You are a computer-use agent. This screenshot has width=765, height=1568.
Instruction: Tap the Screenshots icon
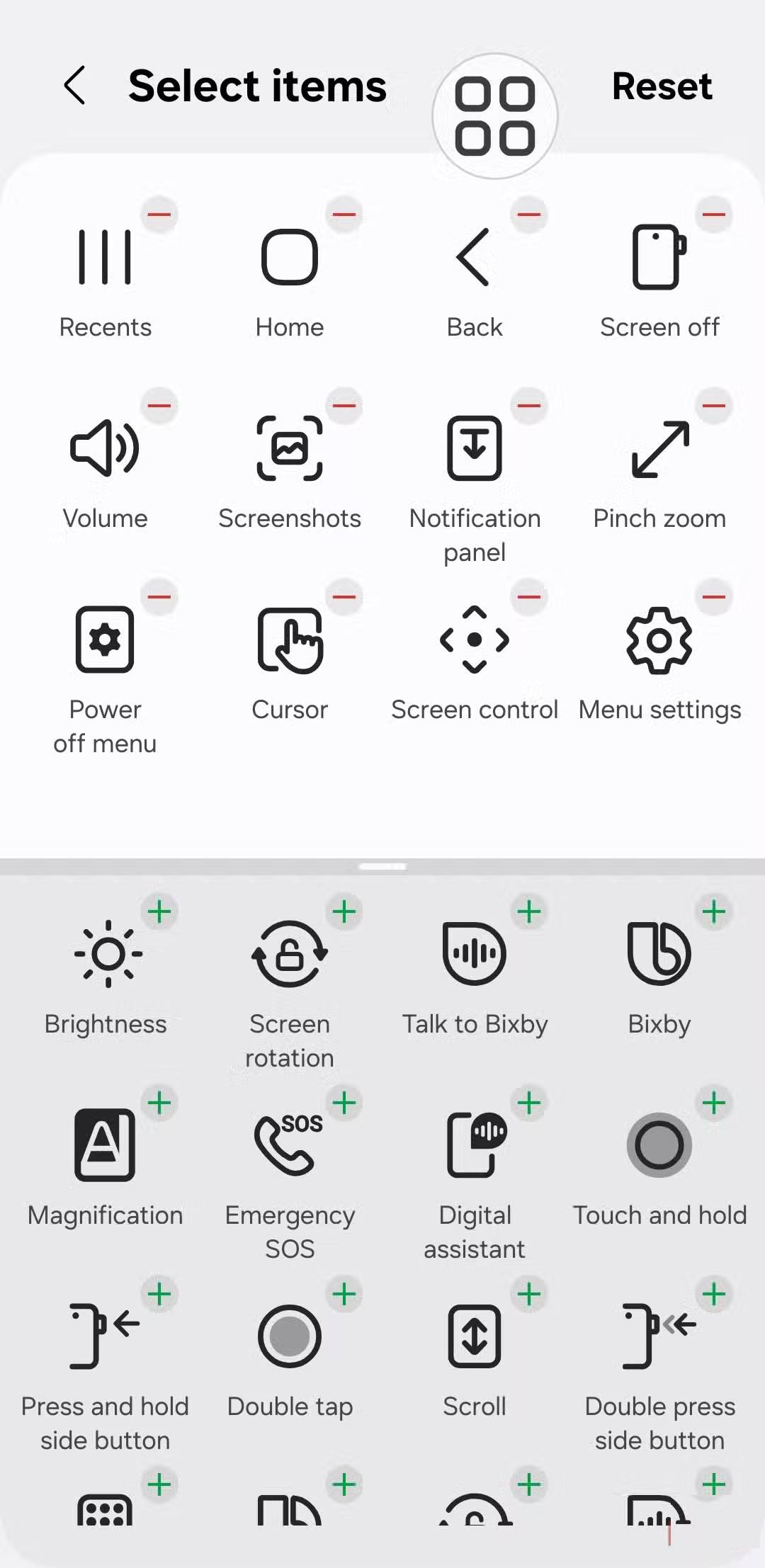click(x=290, y=446)
